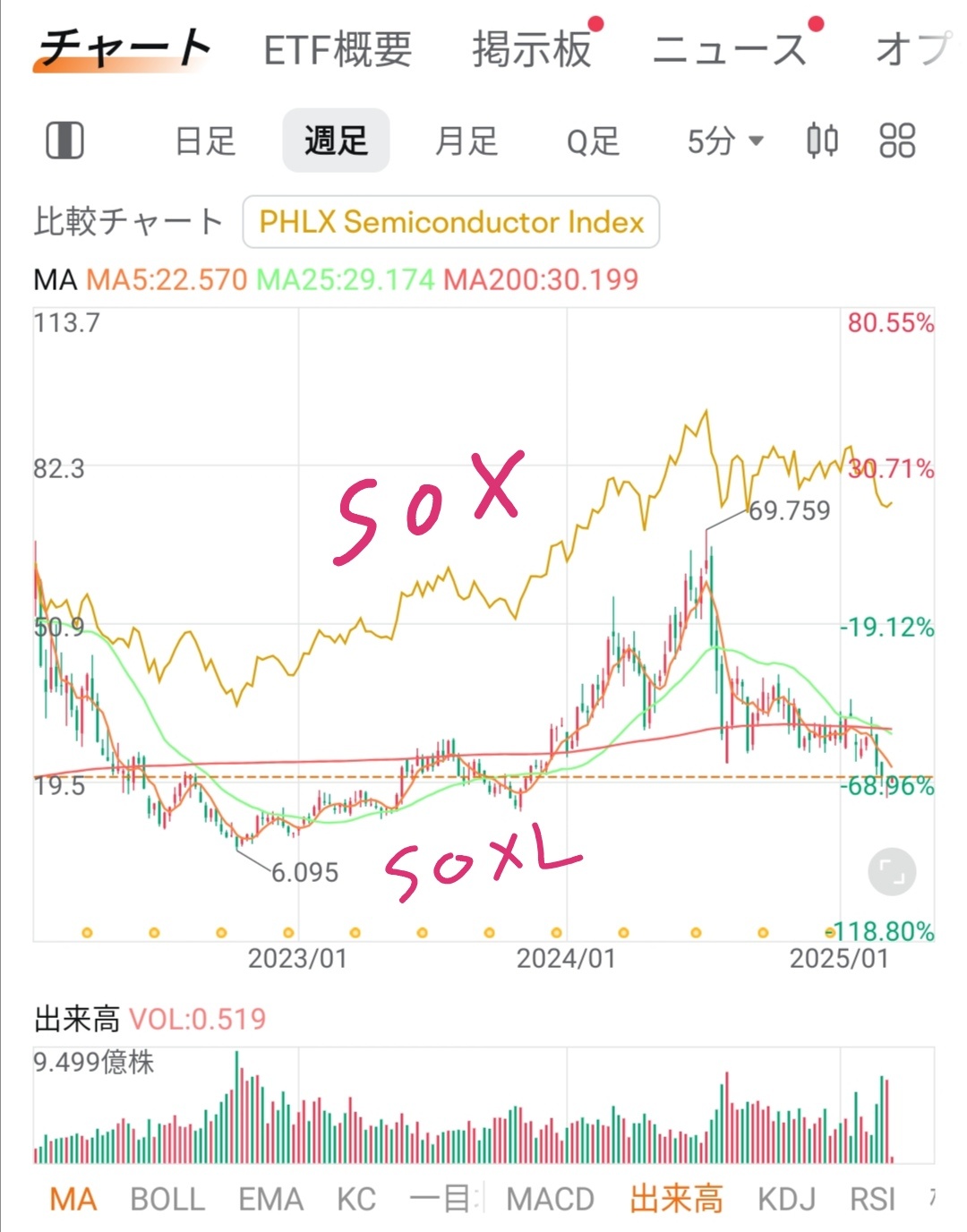Open the candlestick chart style icon
Screen dimensions: 967x1232
[821, 141]
